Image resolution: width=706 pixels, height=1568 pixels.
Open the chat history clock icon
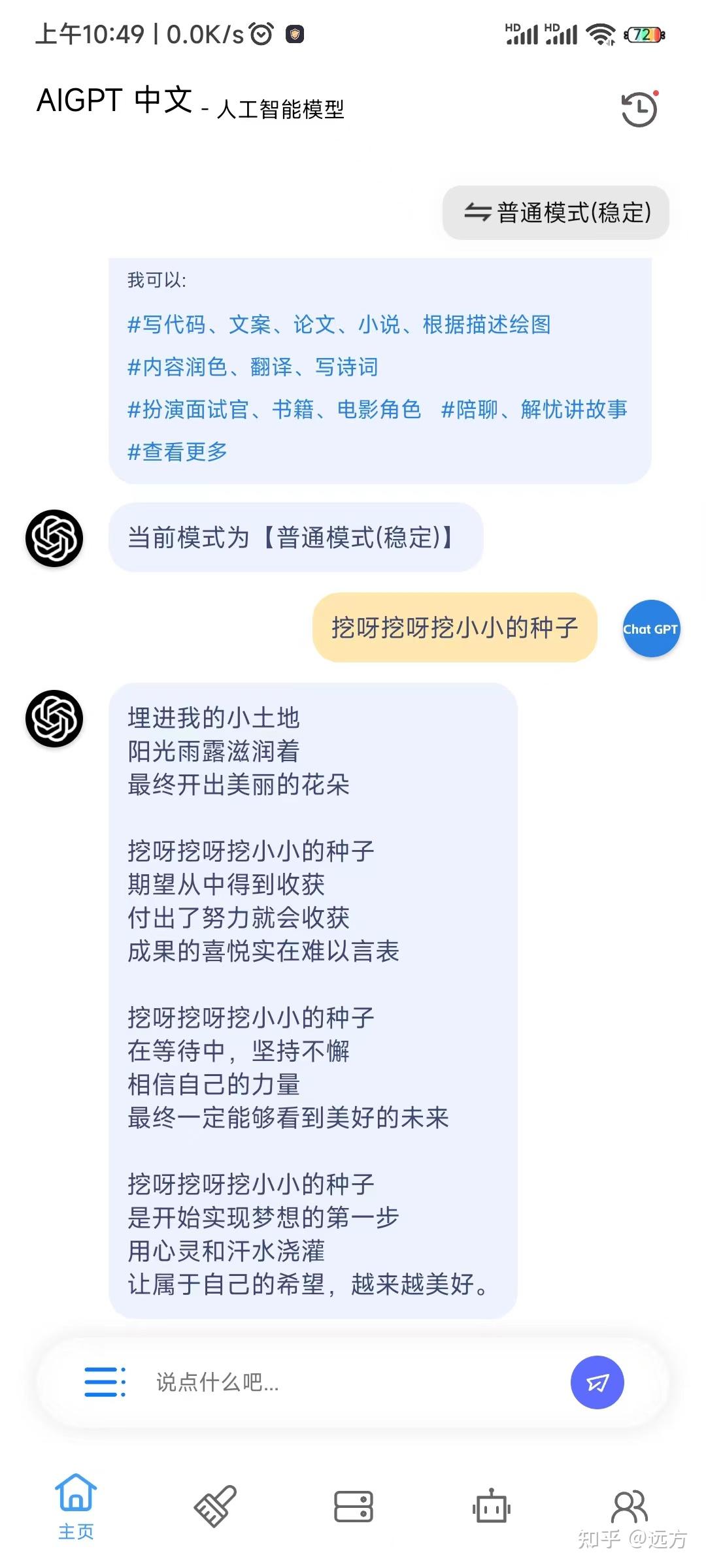point(639,109)
